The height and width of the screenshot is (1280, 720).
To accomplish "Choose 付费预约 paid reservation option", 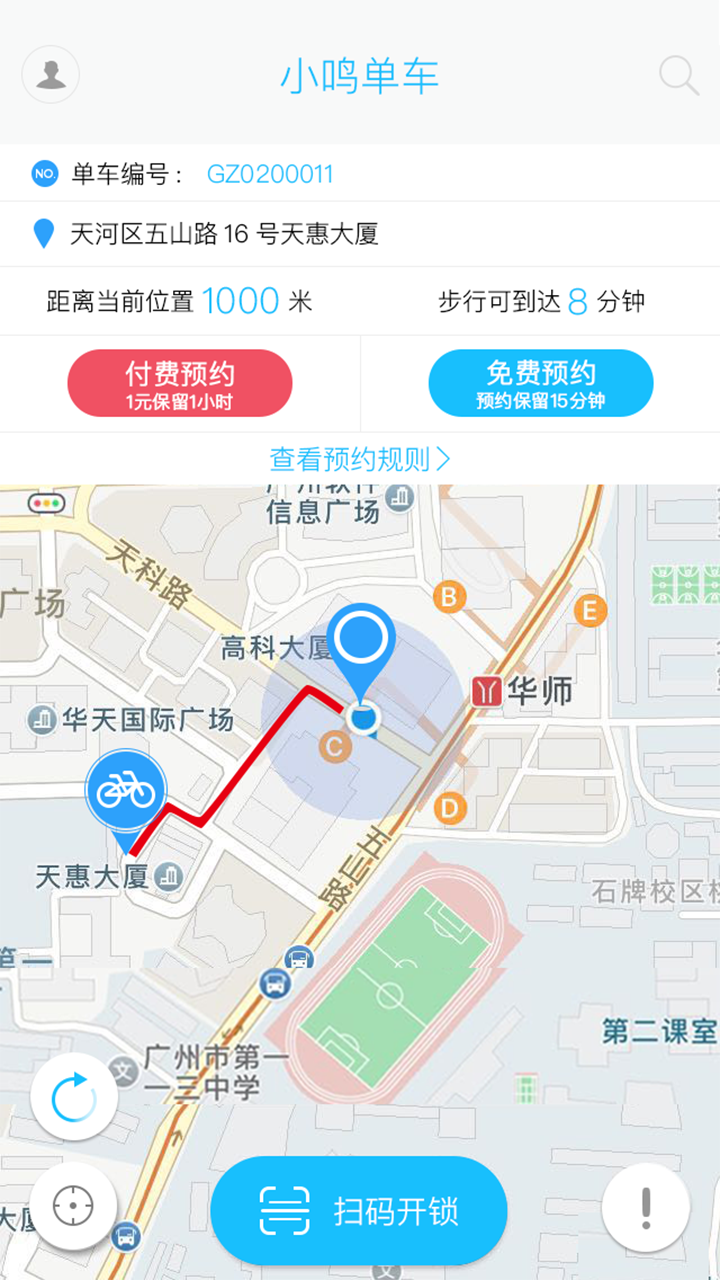I will (x=180, y=383).
